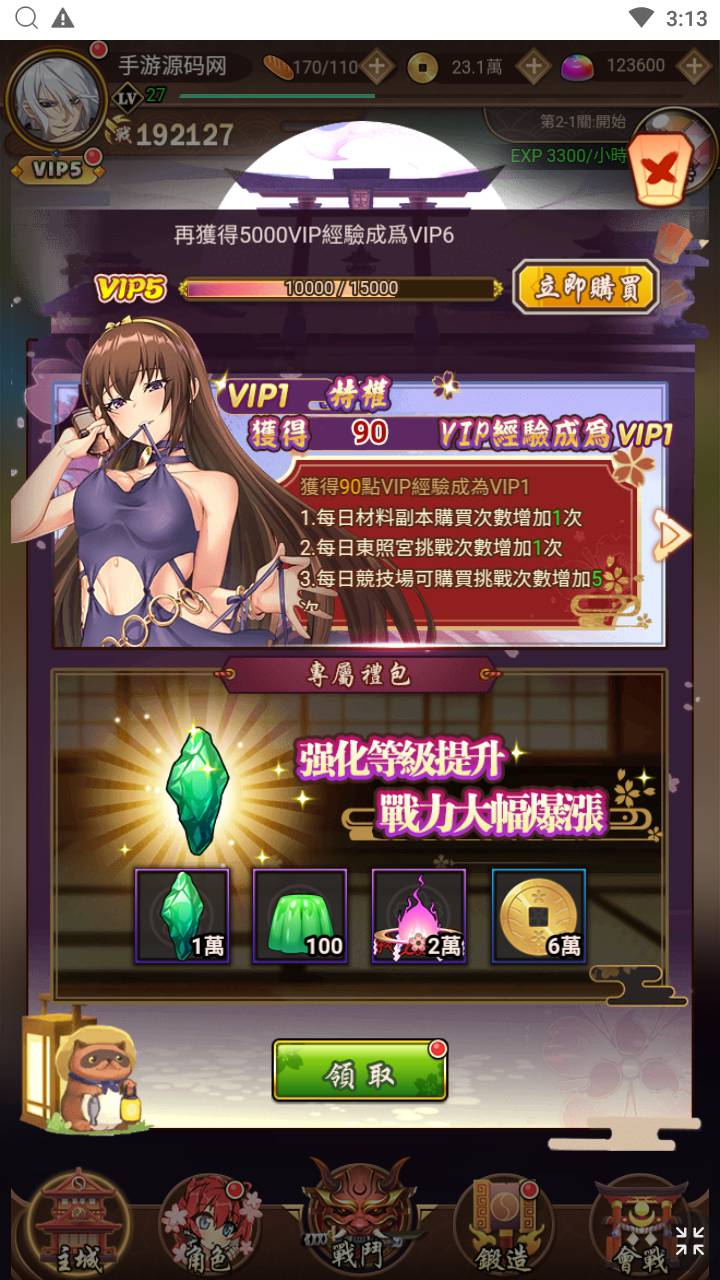View the pink flame 2萬 reward item

[x=419, y=915]
